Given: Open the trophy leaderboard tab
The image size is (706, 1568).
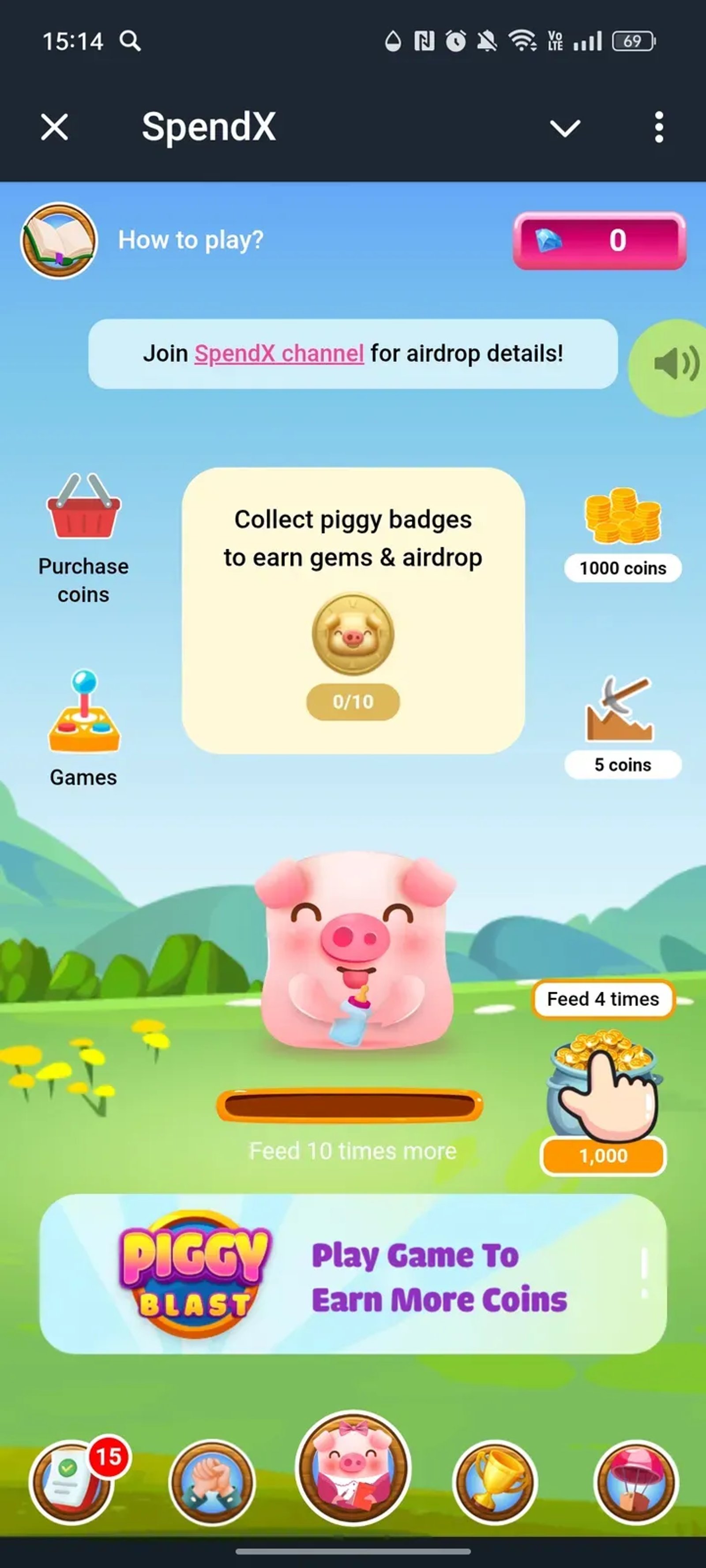Looking at the screenshot, I should pos(494,1482).
